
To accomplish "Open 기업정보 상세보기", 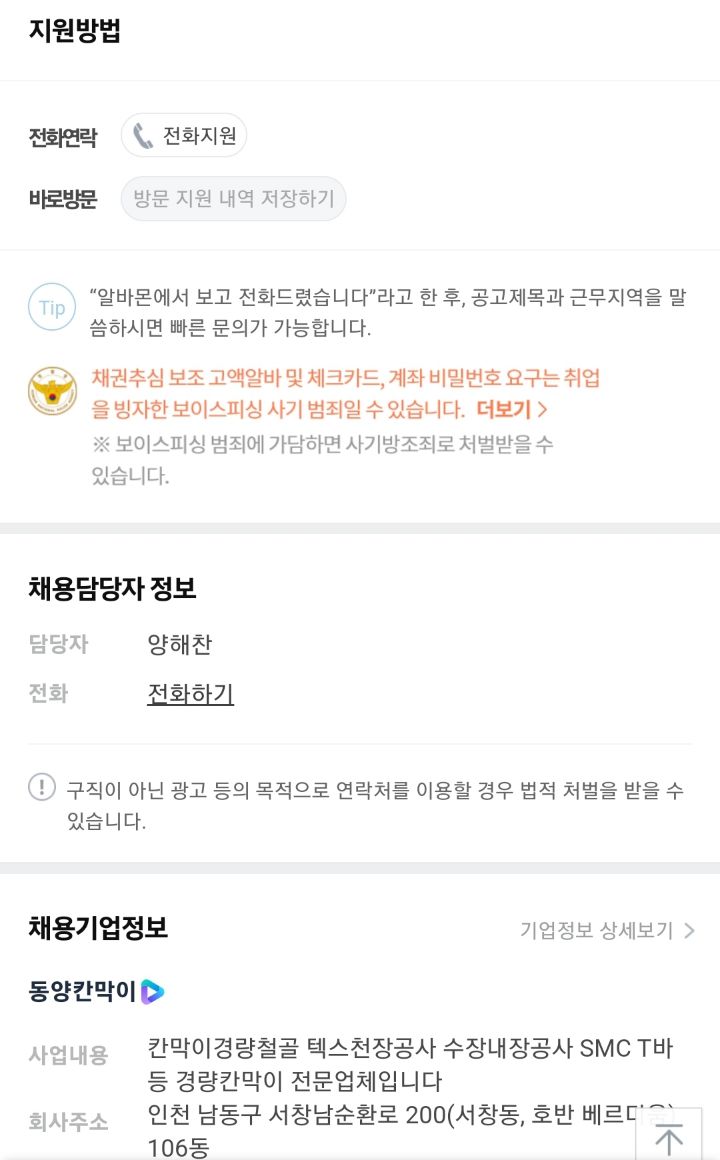I will [x=607, y=930].
